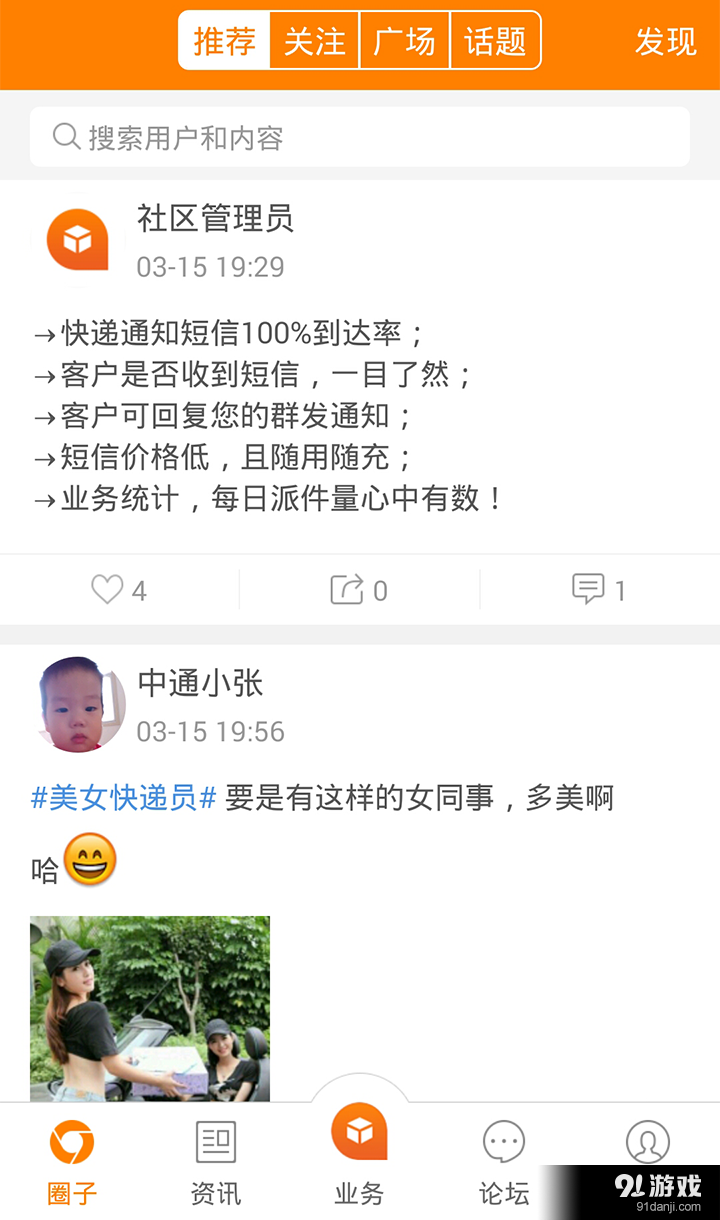Viewport: 720px width, 1220px height.
Task: Open the #美女快递员# topic link
Action: coord(124,798)
